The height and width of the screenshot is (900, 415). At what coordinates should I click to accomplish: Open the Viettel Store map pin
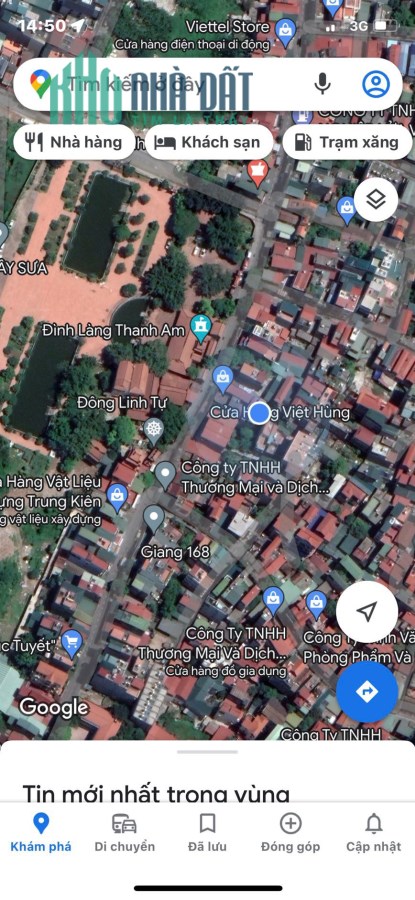[x=285, y=32]
